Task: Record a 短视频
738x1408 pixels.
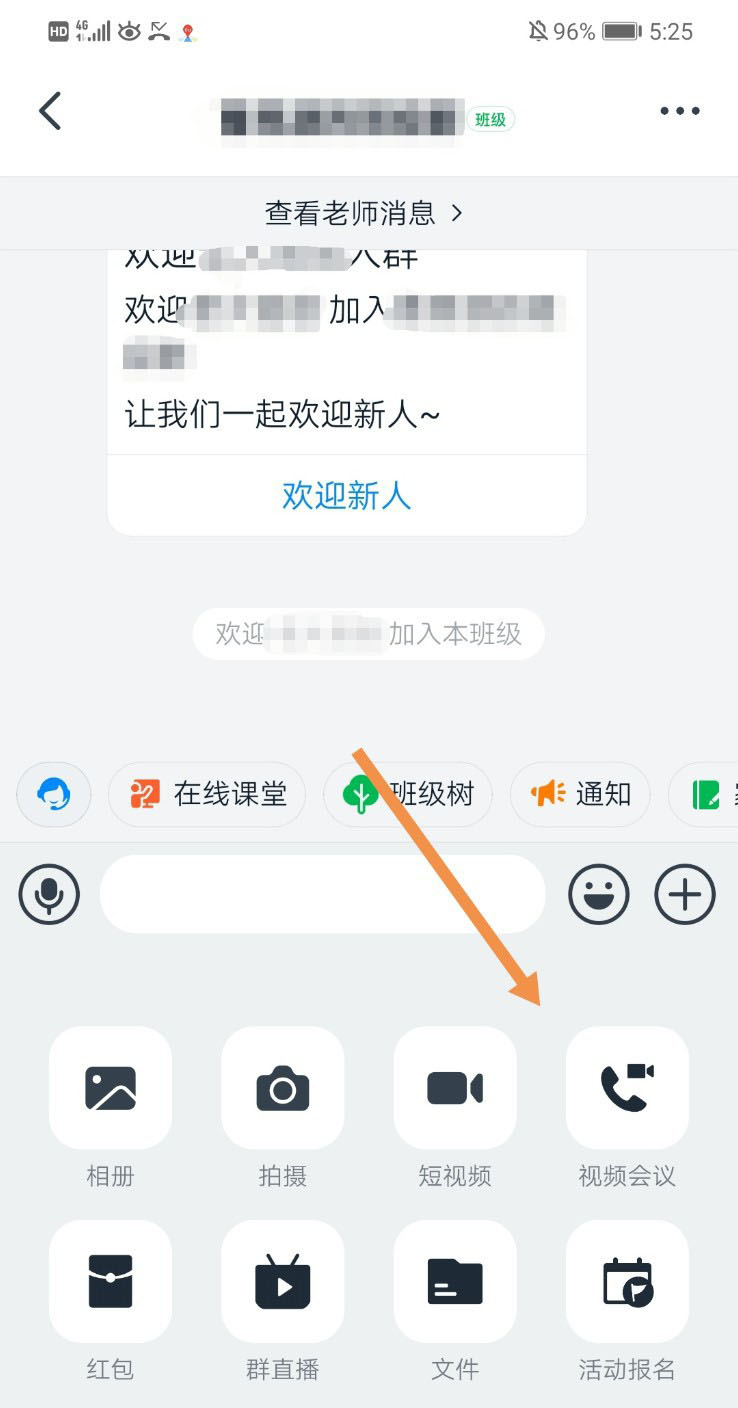Action: pyautogui.click(x=455, y=1088)
